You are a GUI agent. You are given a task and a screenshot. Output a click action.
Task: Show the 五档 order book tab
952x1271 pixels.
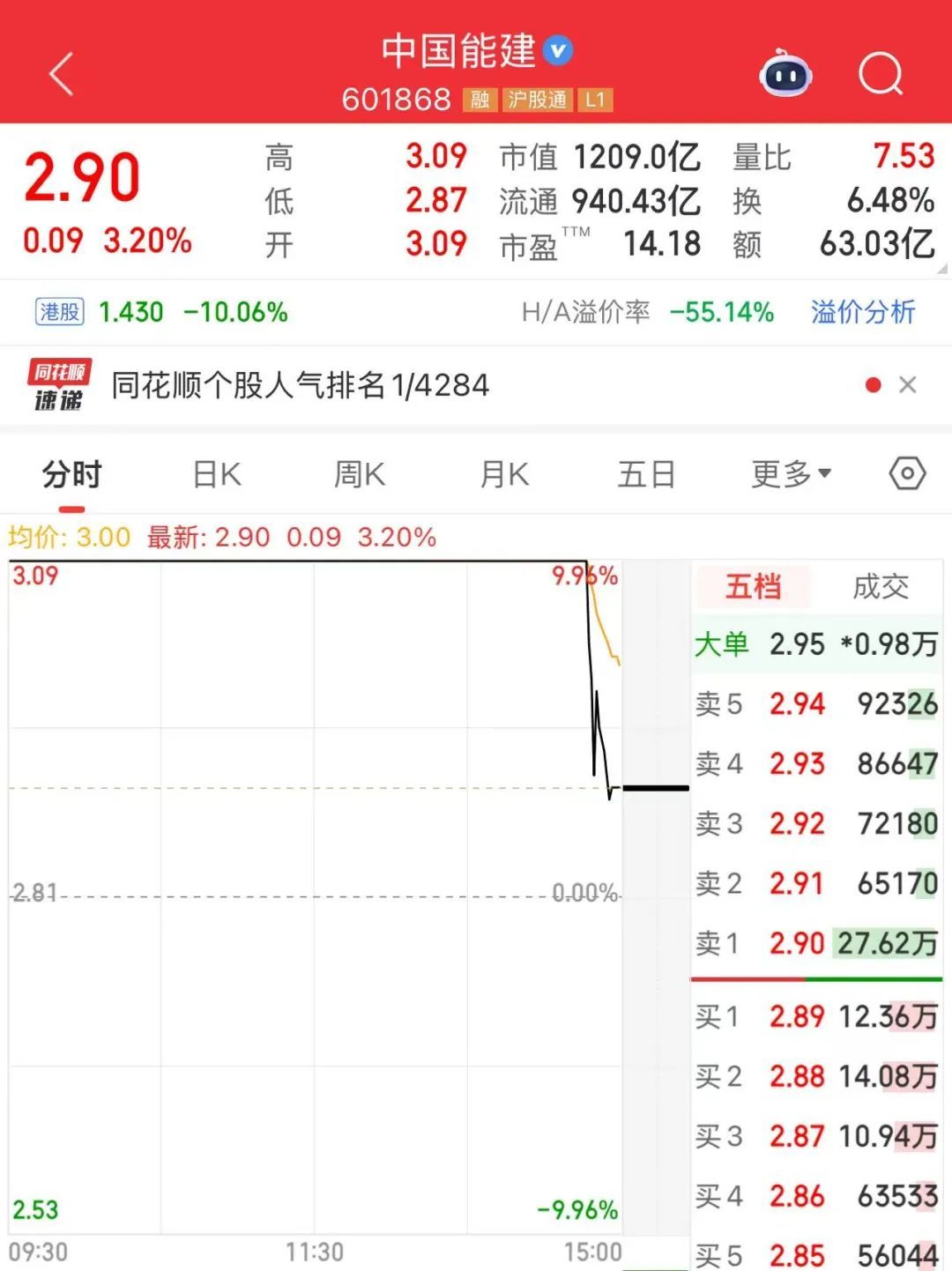pos(753,587)
